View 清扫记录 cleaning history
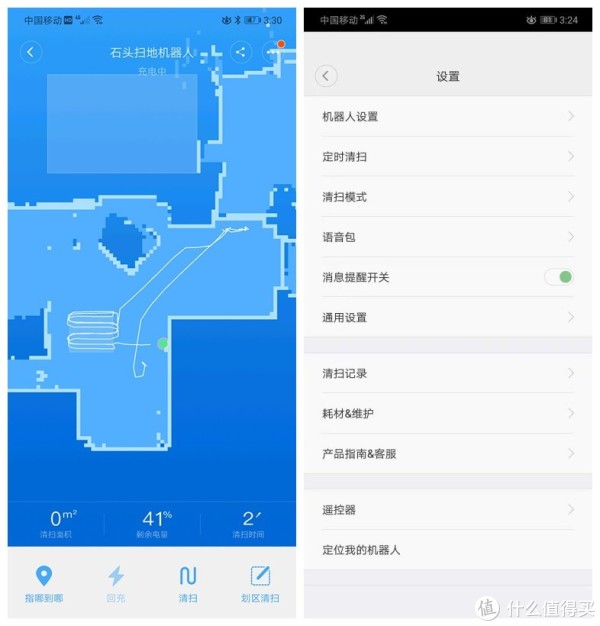Screen dimensions: 600x626 (x=447, y=373)
